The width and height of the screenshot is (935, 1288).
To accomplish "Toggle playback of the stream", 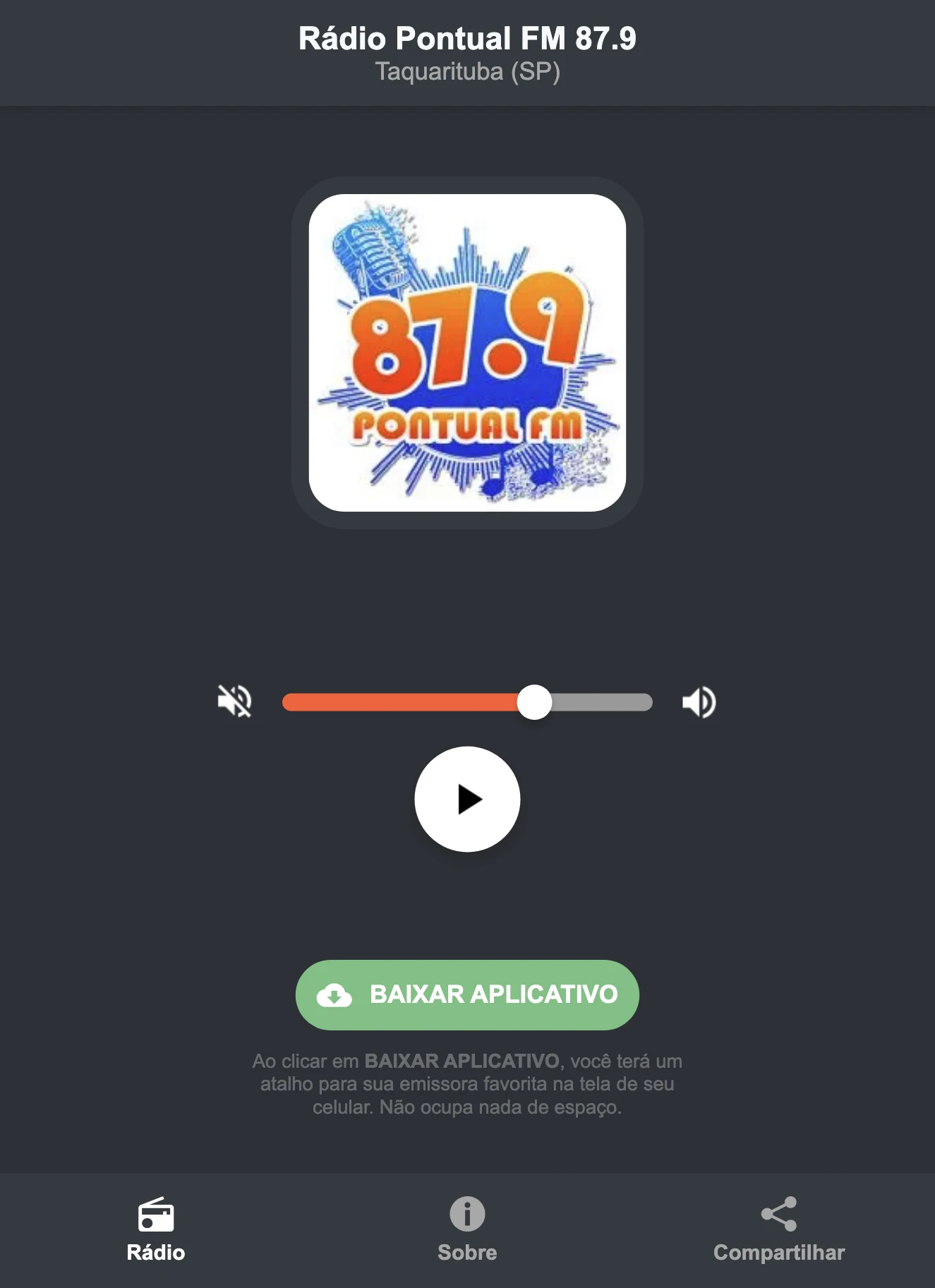I will [467, 798].
